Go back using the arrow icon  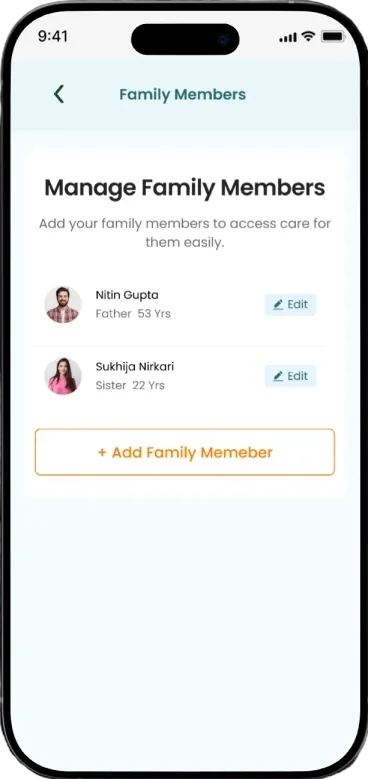pos(59,94)
